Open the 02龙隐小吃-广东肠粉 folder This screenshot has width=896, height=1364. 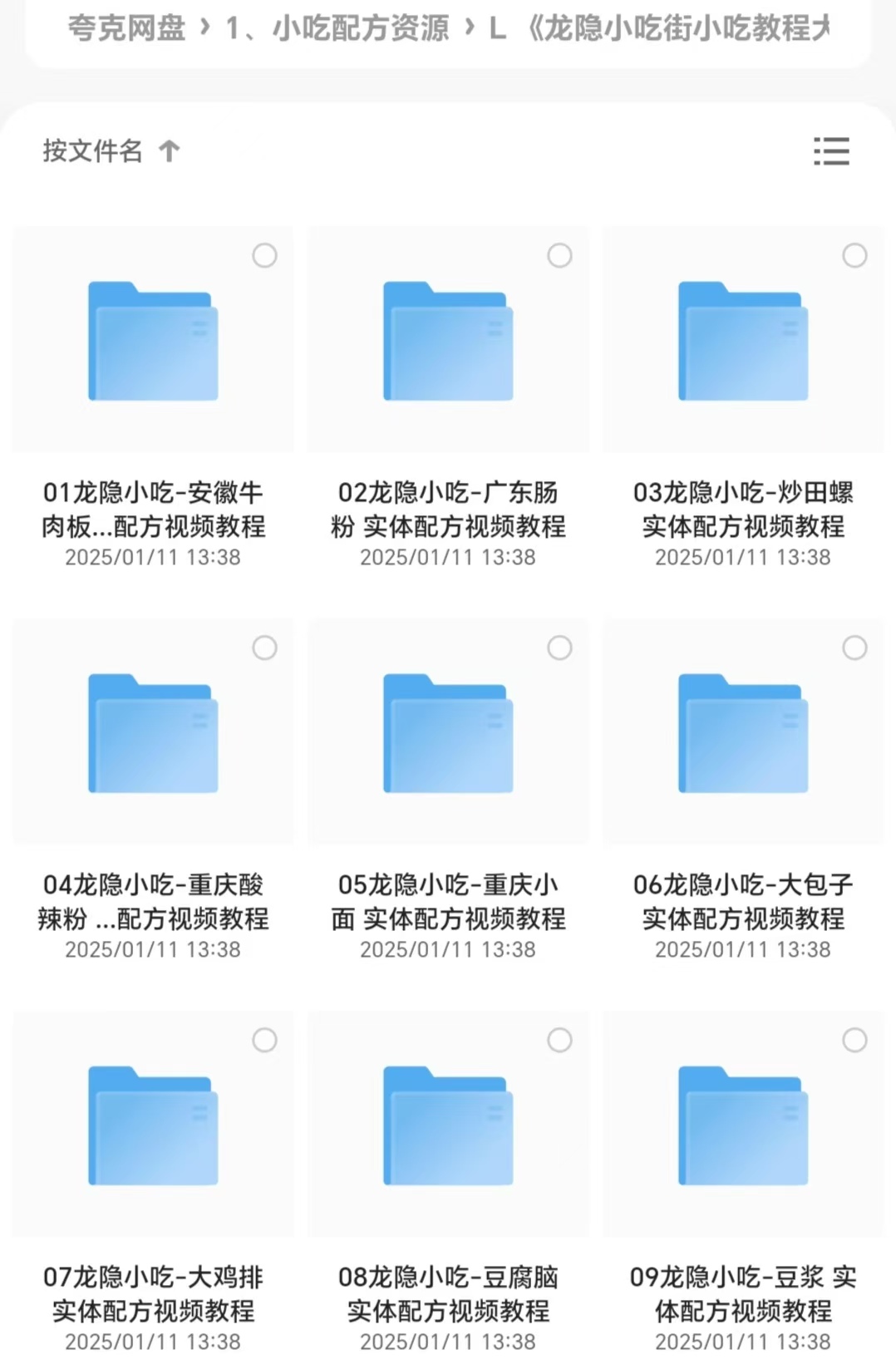coord(448,342)
